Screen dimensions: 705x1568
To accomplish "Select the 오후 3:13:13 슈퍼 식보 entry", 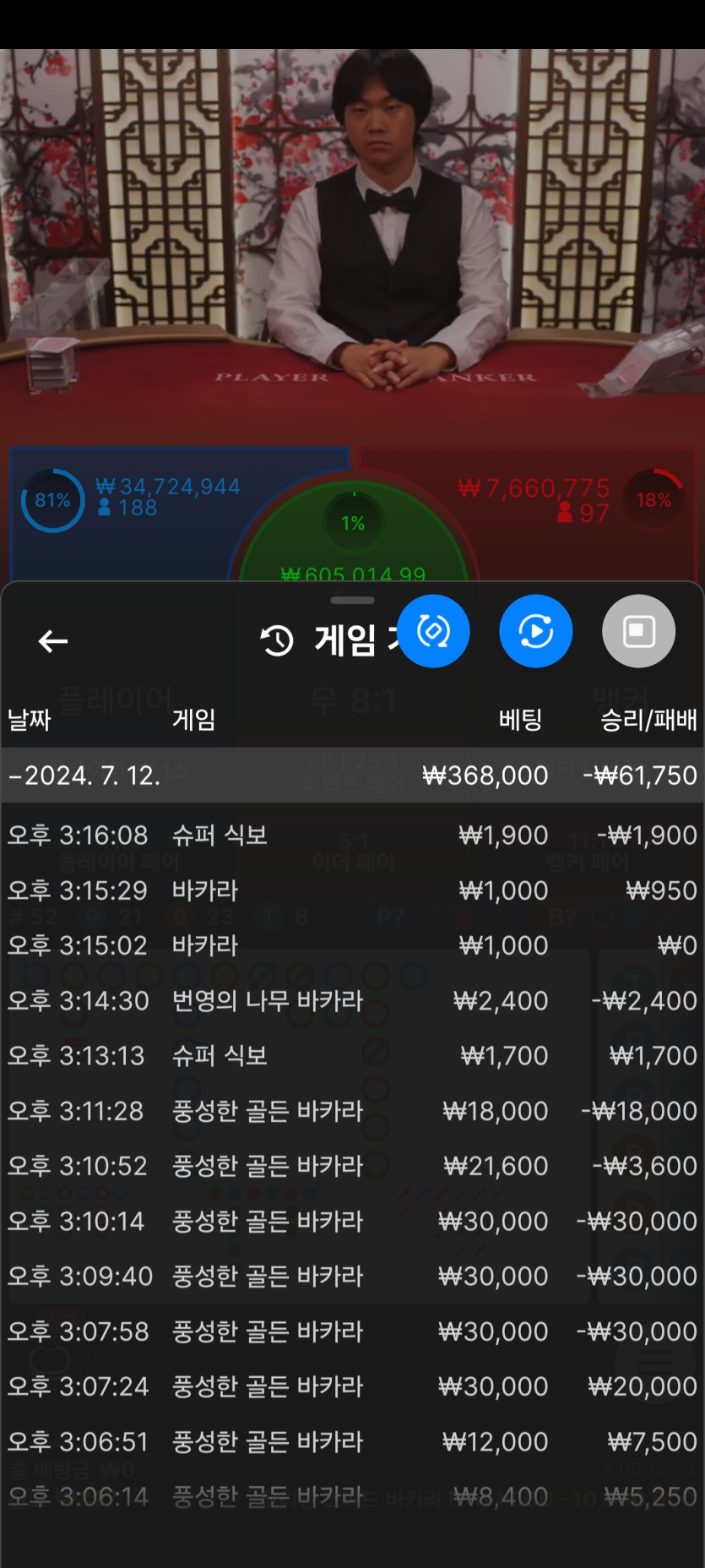I will (352, 1056).
